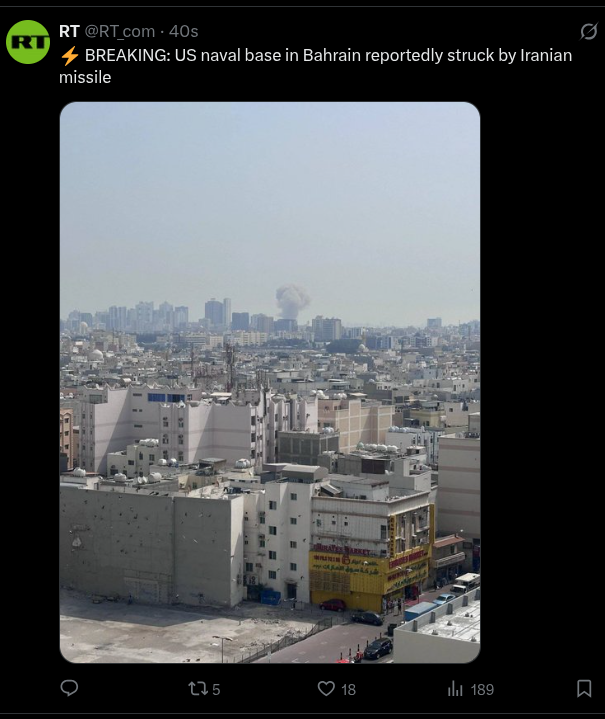Repost RT's Bahrain naval base post
605x719 pixels.
199,688
